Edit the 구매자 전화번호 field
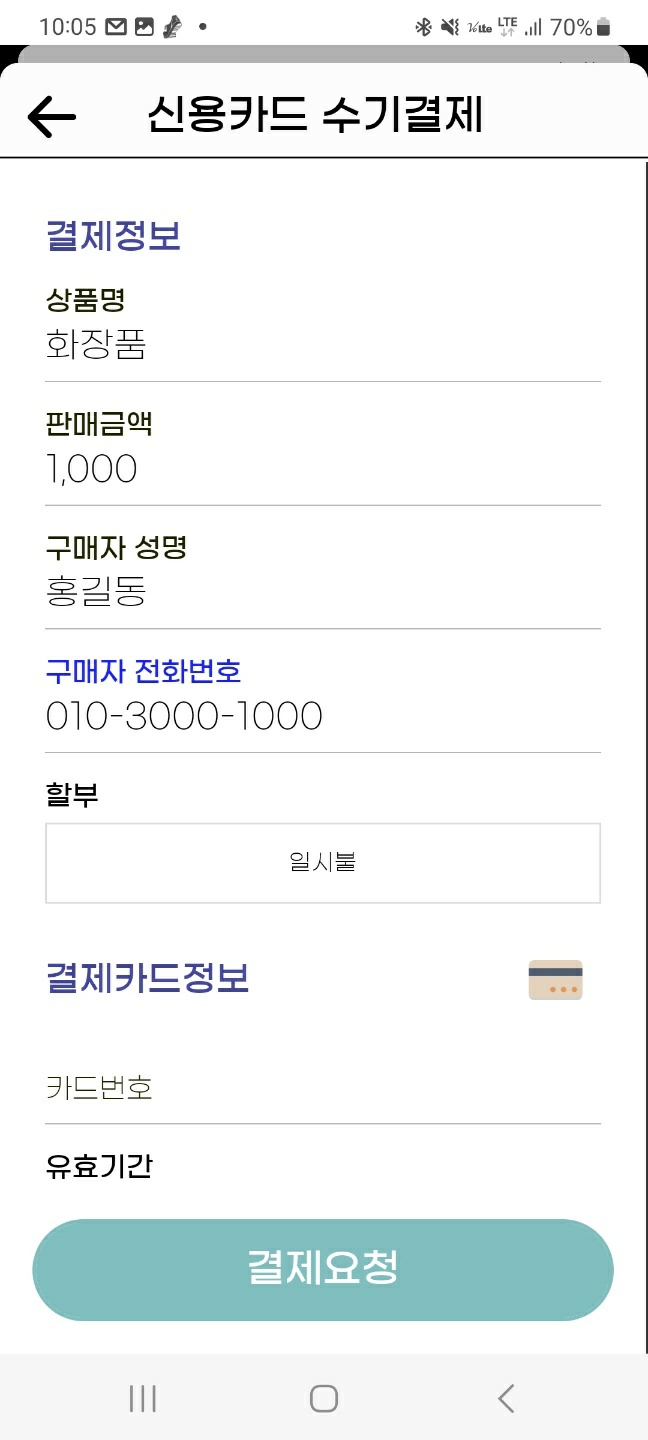648x1440 pixels. tap(322, 716)
